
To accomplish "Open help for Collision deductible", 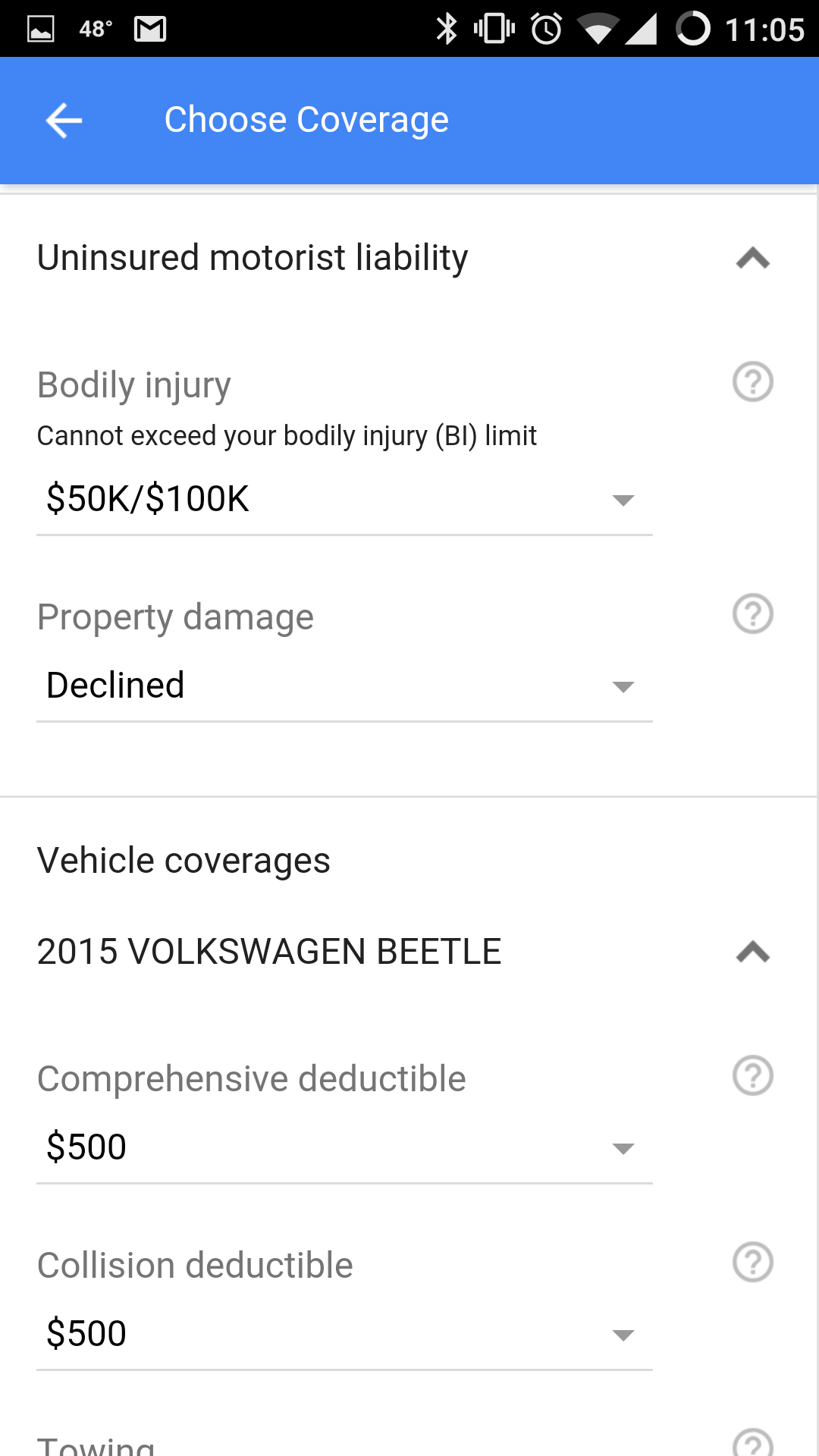I will click(x=753, y=1263).
